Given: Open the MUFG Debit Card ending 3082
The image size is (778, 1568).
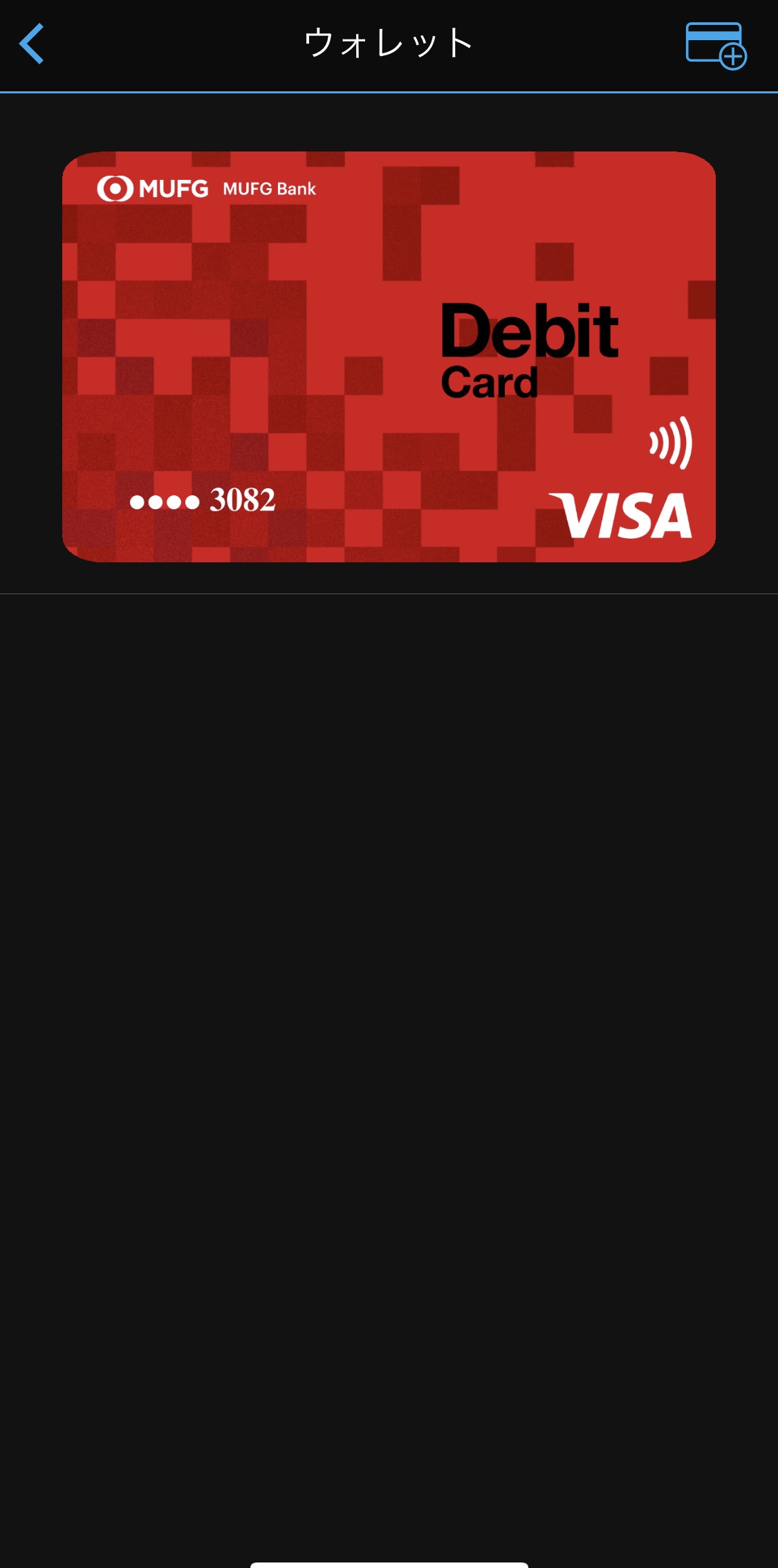Looking at the screenshot, I should [389, 356].
